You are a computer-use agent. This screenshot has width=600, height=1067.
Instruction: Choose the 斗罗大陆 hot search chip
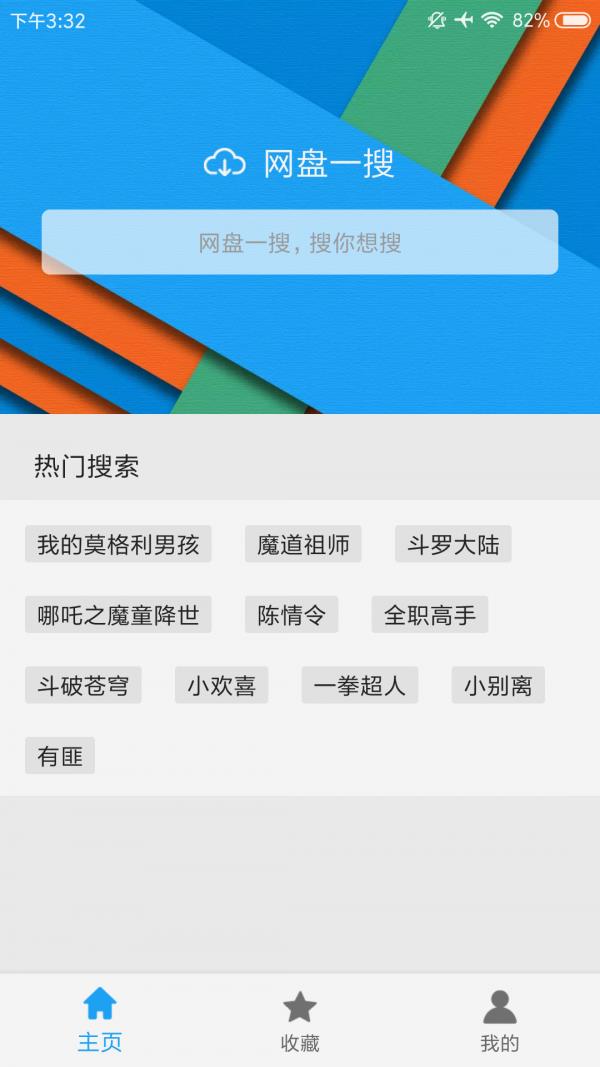(453, 545)
